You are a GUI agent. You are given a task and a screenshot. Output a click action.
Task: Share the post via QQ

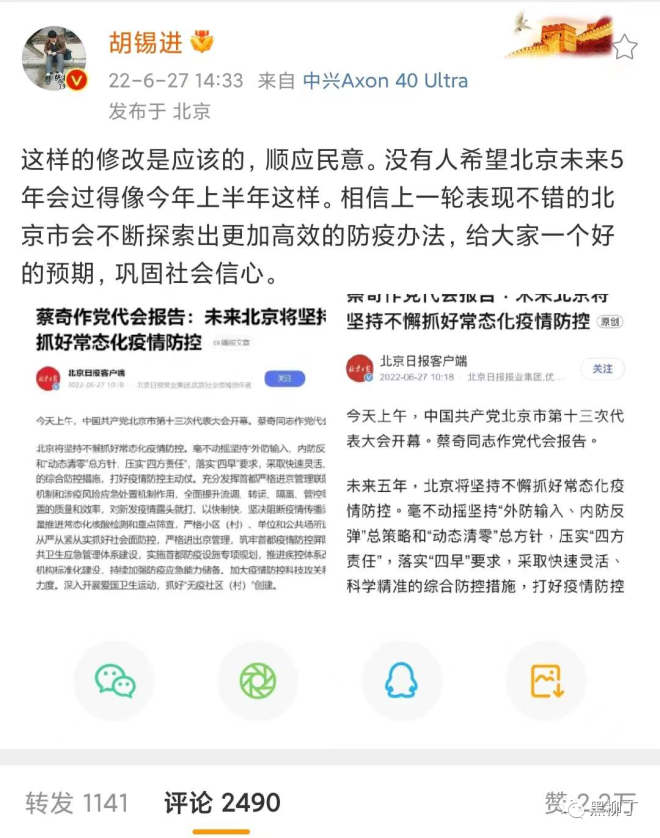[401, 681]
